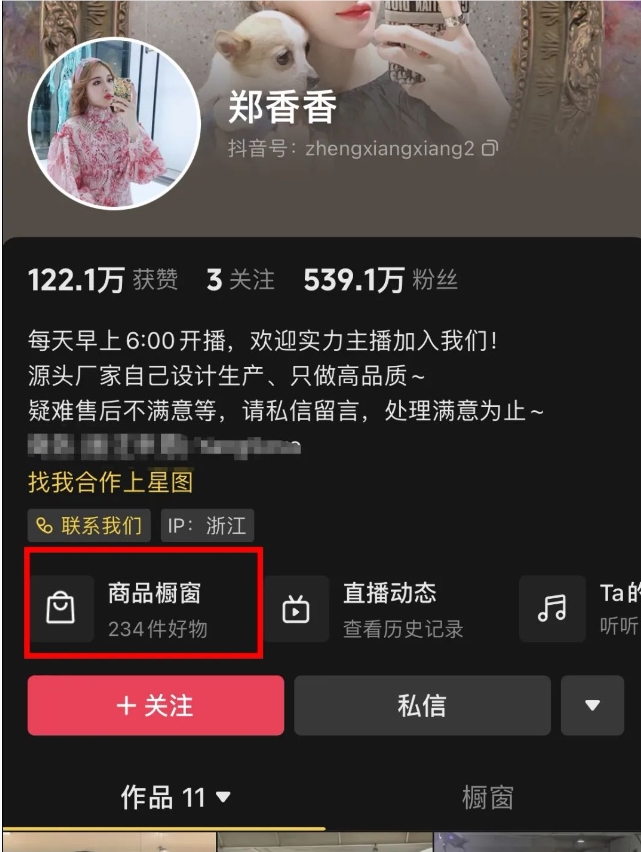Open the profile avatar picture
The height and width of the screenshot is (852, 641).
point(114,123)
